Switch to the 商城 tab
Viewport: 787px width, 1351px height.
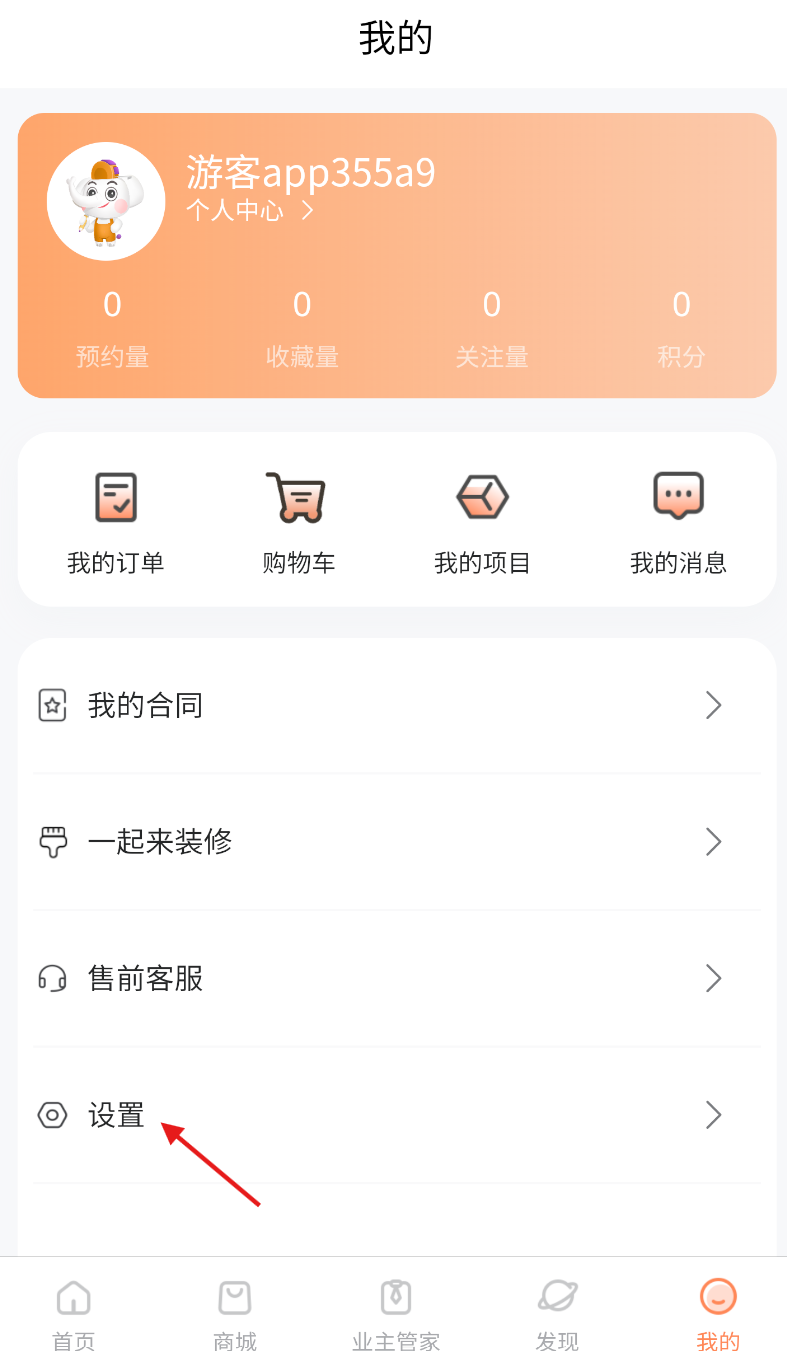point(235,1314)
